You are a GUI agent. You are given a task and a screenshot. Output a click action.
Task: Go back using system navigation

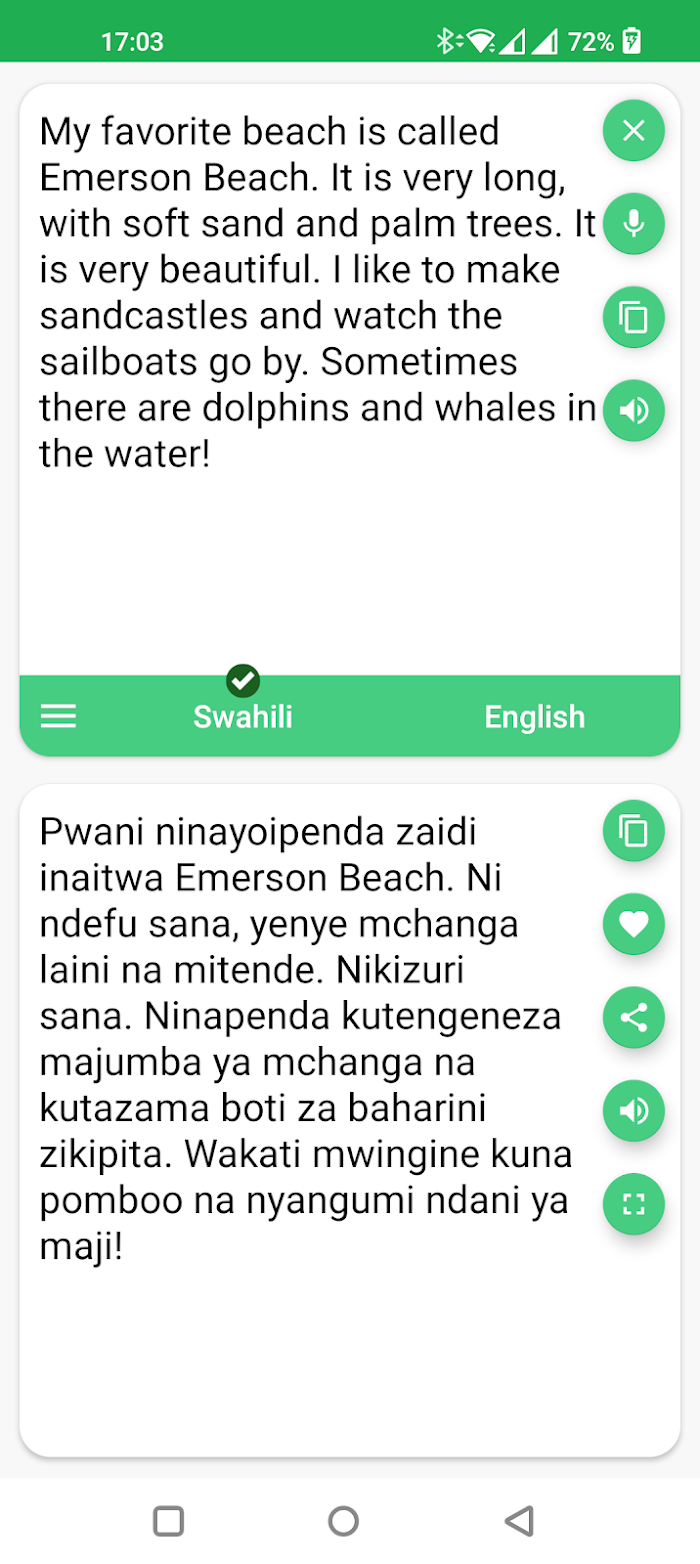click(518, 1521)
